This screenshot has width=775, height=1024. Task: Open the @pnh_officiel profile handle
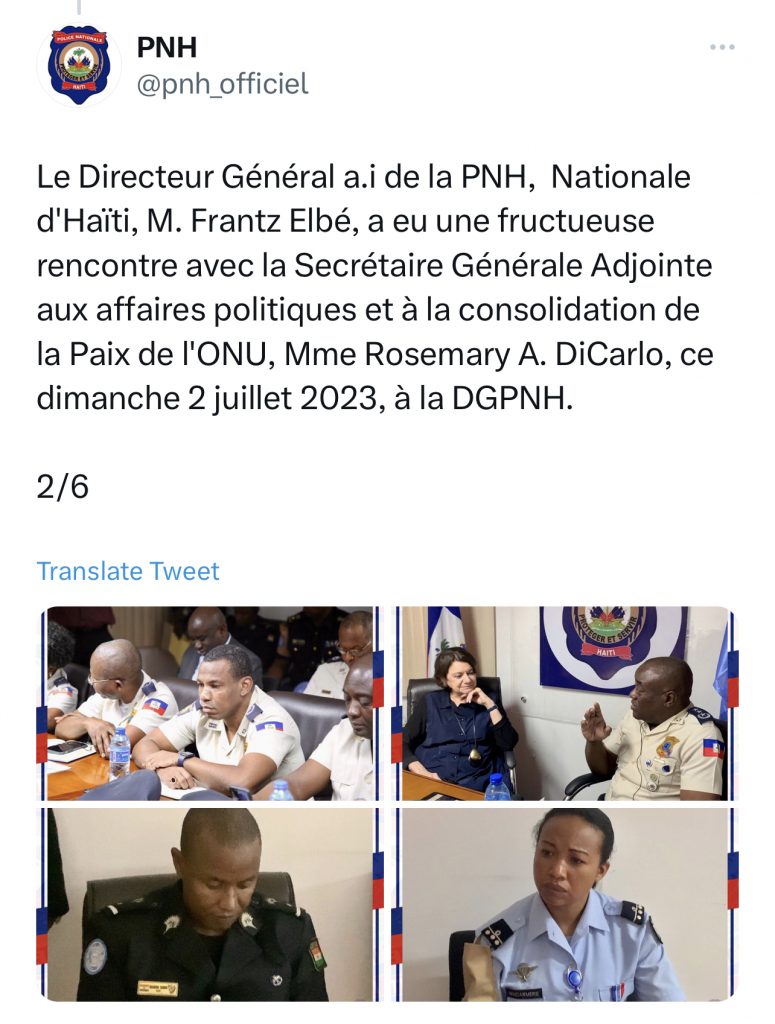pos(222,84)
